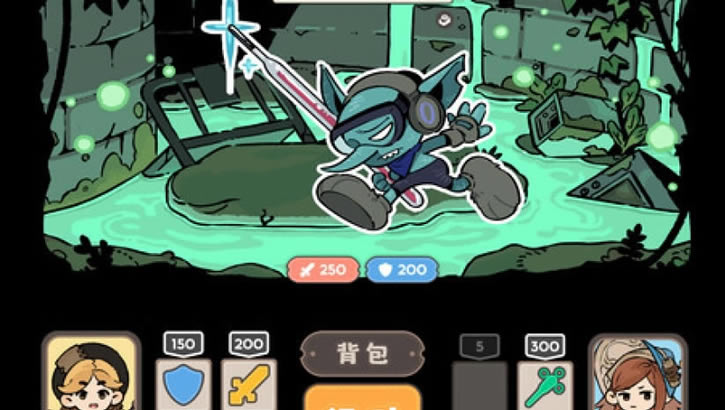The image size is (725, 410).
Task: Open the red-haired character portrait
Action: click(636, 376)
